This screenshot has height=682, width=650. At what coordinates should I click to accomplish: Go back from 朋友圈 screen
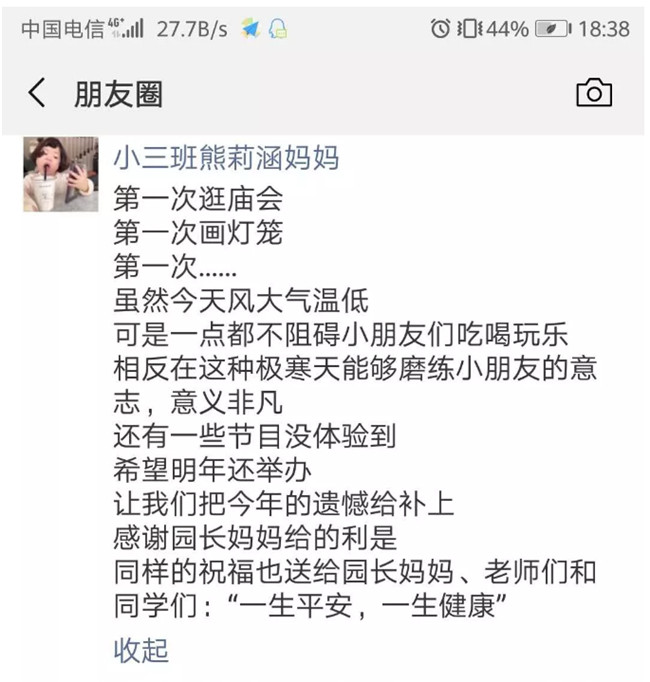tap(37, 94)
